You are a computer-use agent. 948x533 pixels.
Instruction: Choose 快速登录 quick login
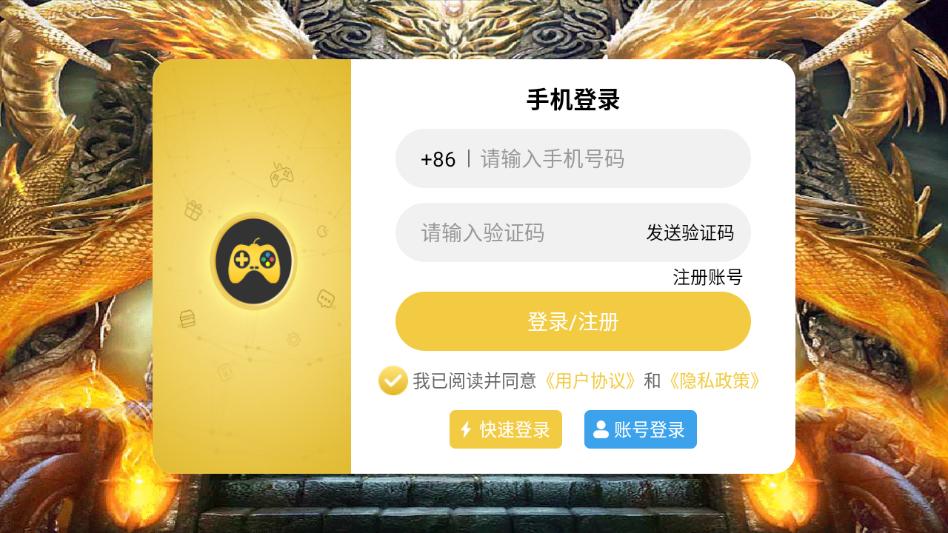click(x=505, y=430)
